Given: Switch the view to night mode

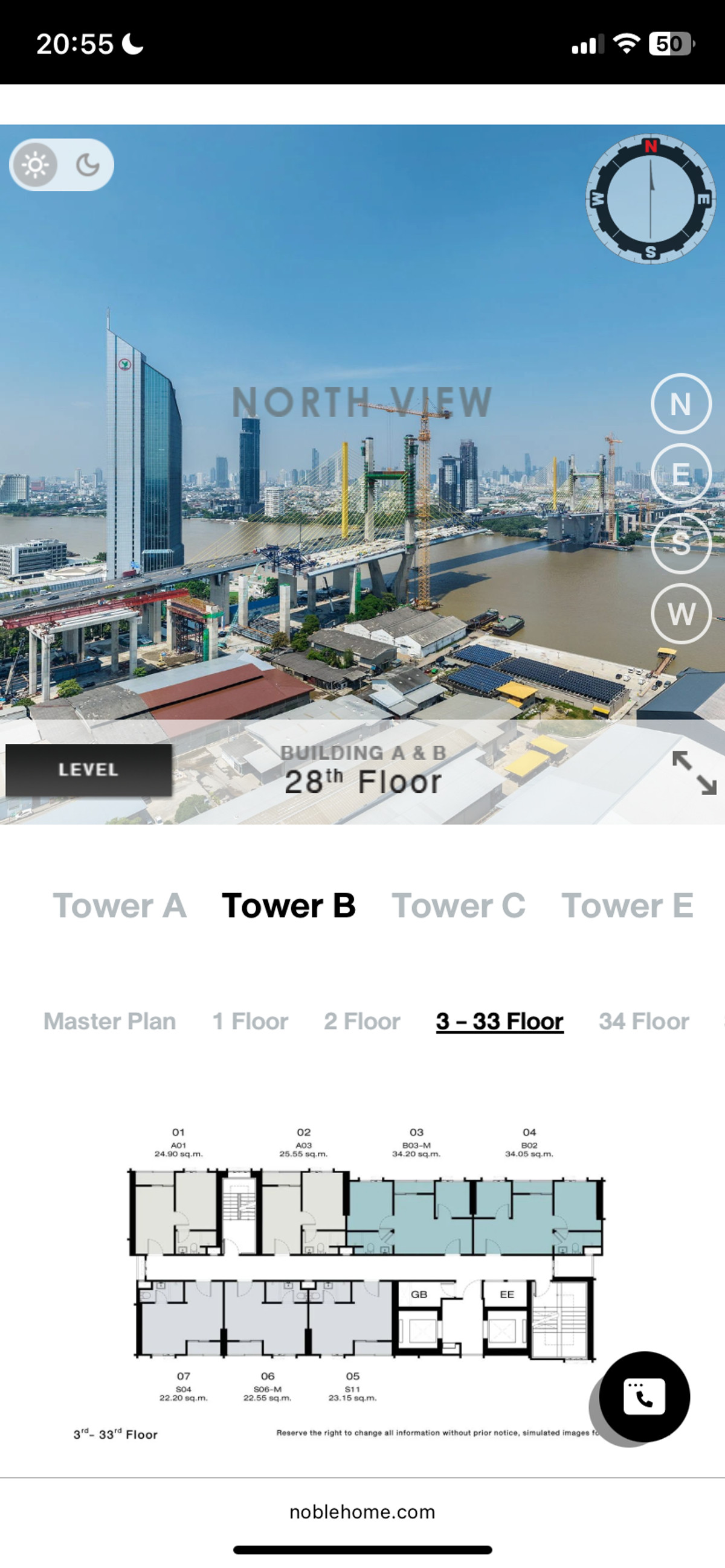Looking at the screenshot, I should [88, 165].
